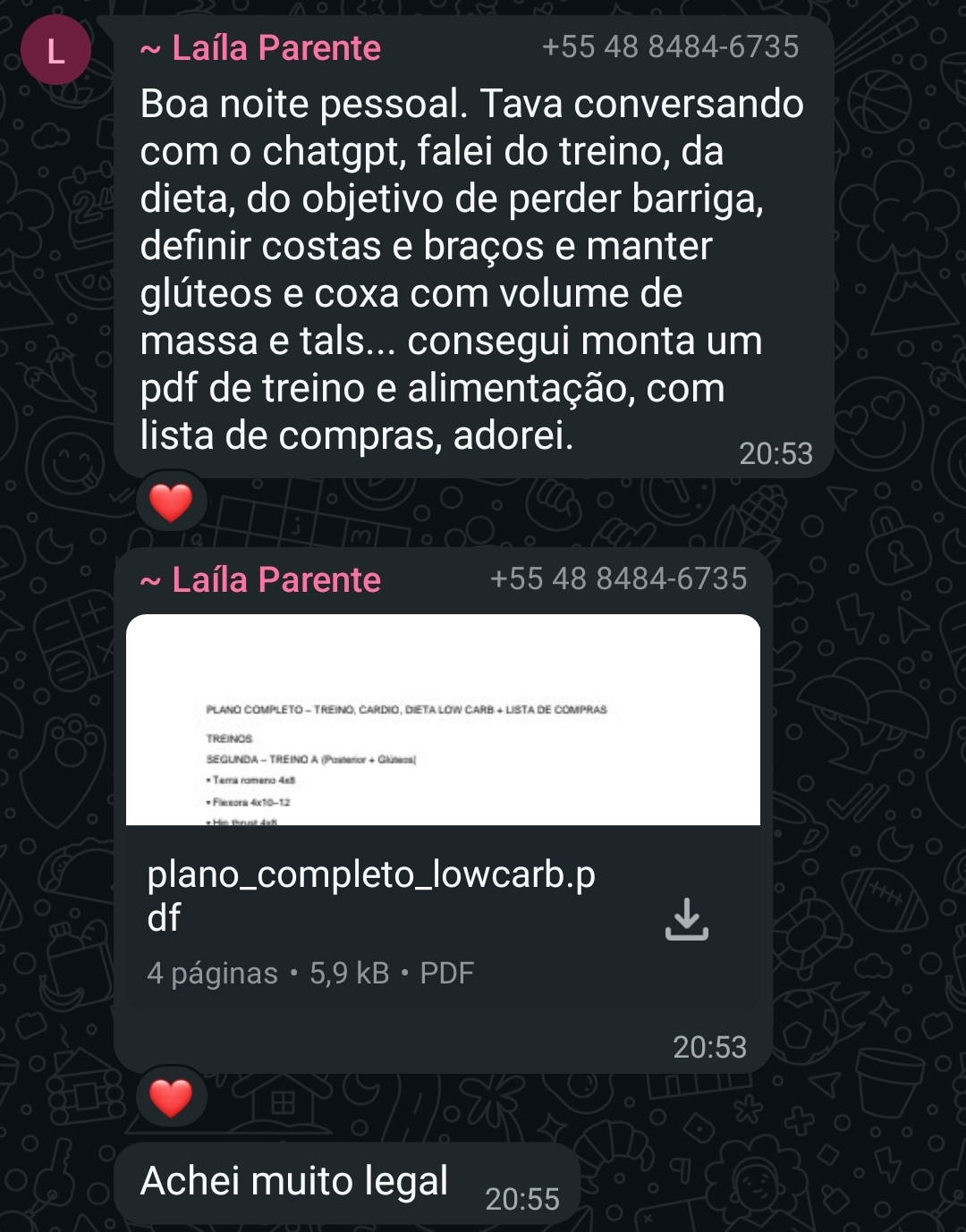The height and width of the screenshot is (1232, 966).
Task: Open the PDF preview thumbnail
Action: point(445,721)
